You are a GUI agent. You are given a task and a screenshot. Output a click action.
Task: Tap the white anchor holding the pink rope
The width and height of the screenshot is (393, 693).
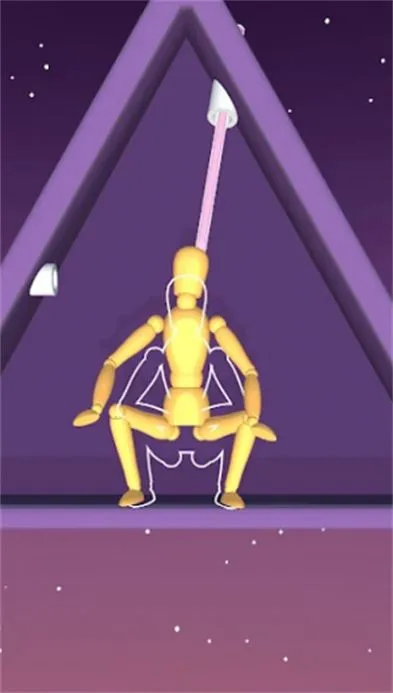click(x=220, y=102)
